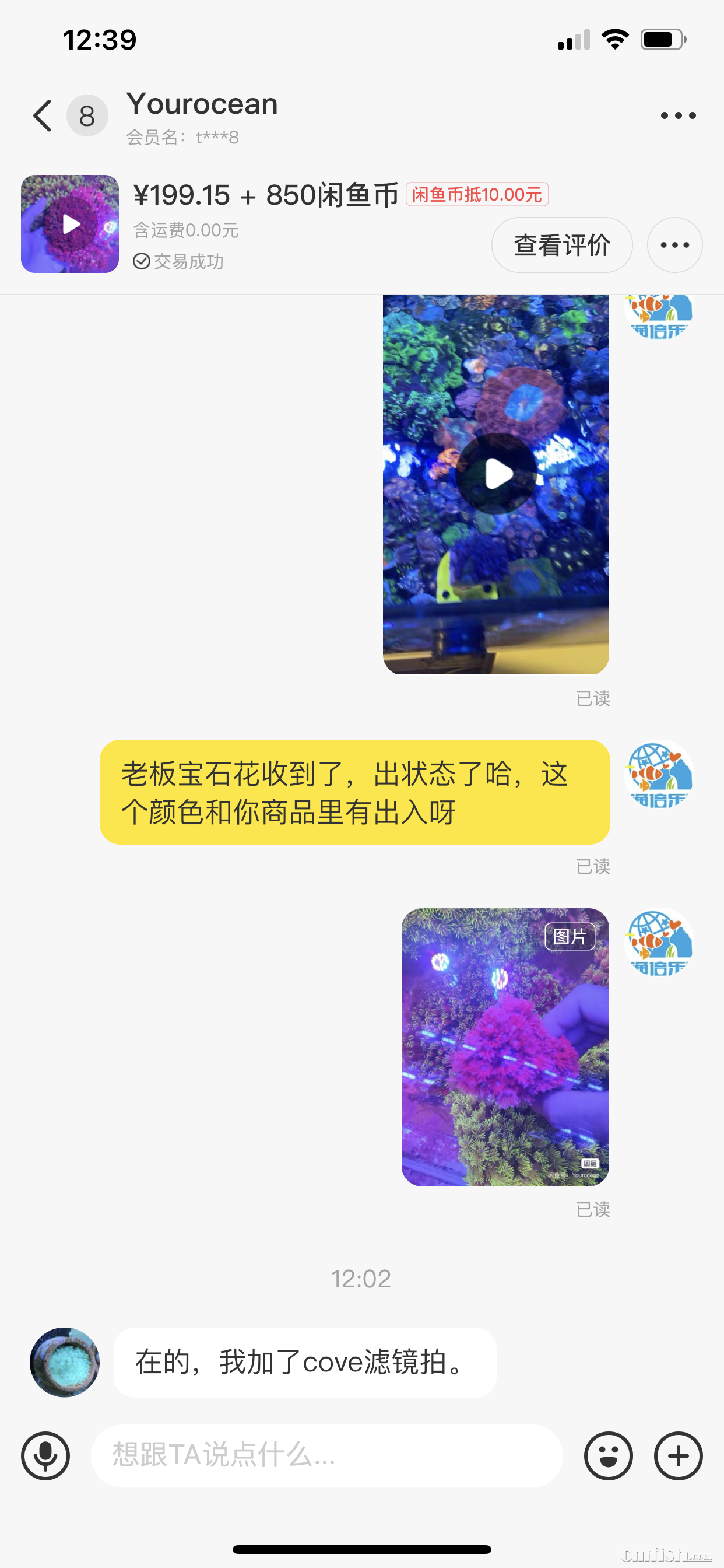This screenshot has width=724, height=1568.
Task: Open the emoji picker
Action: [608, 1456]
